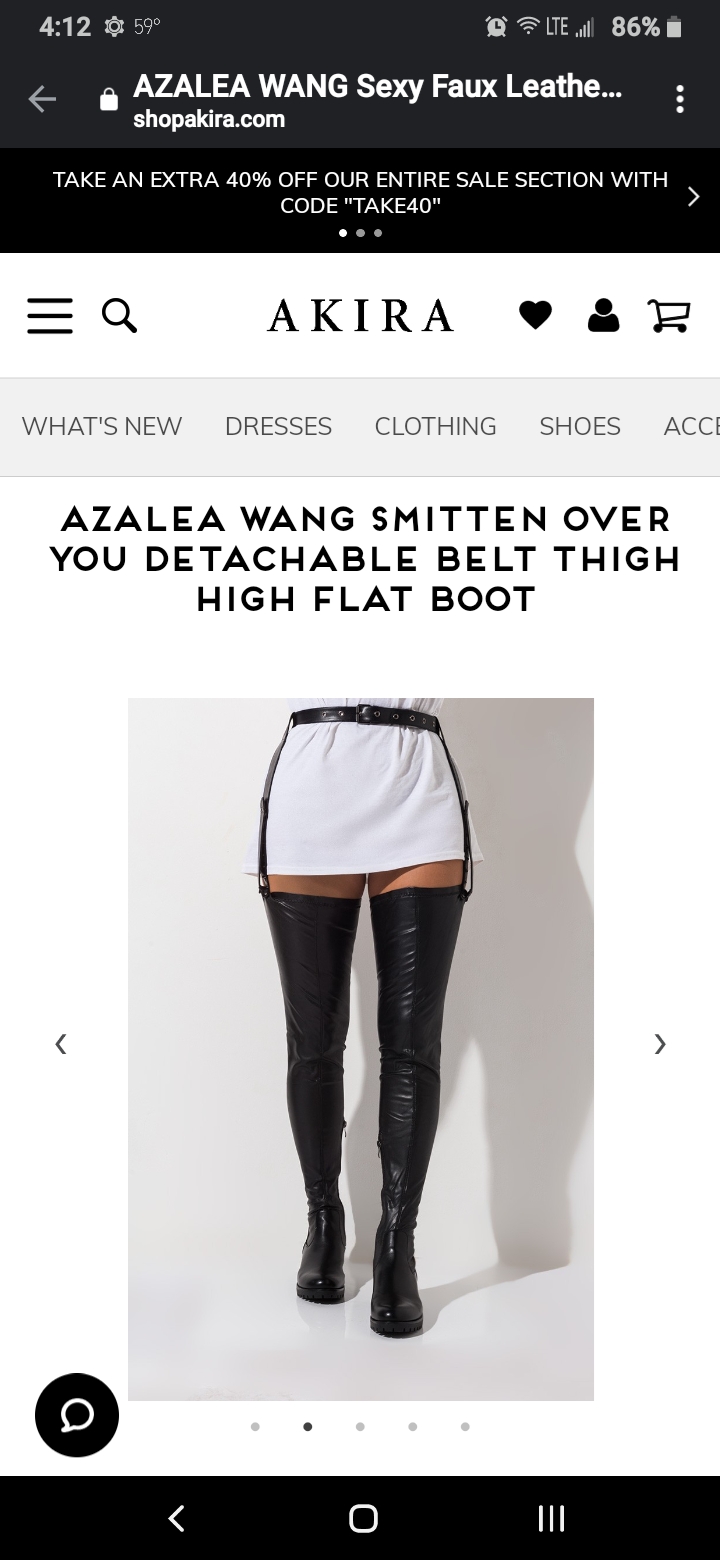Open the browser overflow menu
Viewport: 720px width, 1560px height.
[x=680, y=99]
